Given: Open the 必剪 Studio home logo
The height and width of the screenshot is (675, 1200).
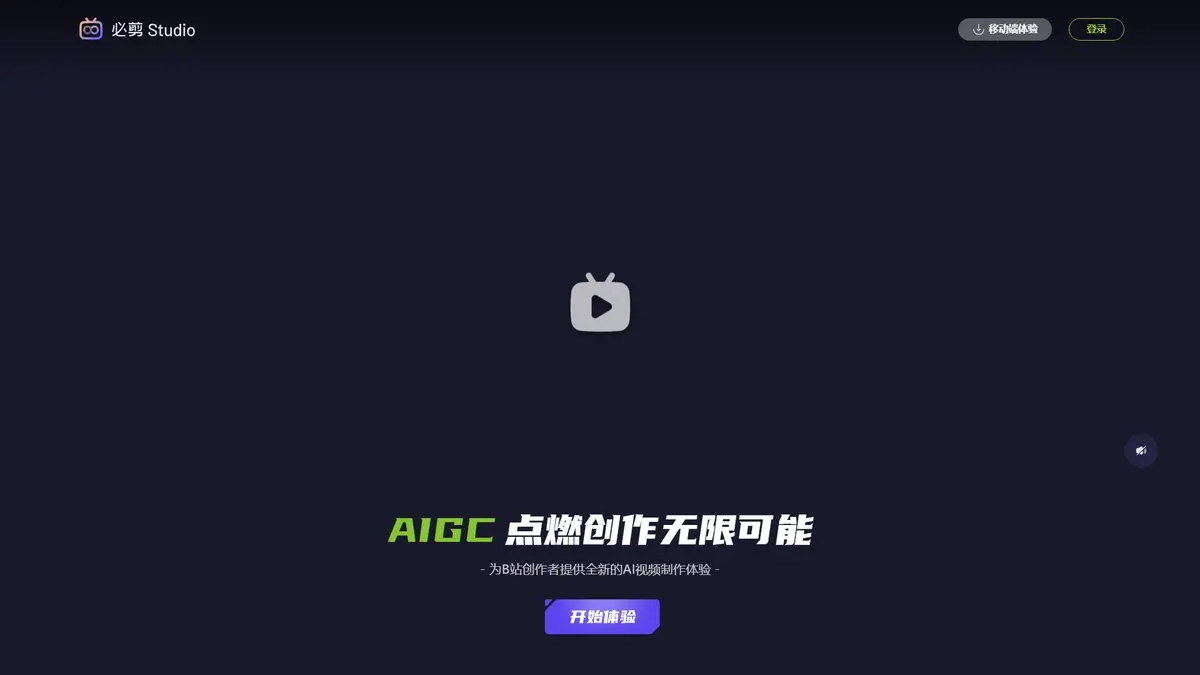Looking at the screenshot, I should [x=137, y=30].
